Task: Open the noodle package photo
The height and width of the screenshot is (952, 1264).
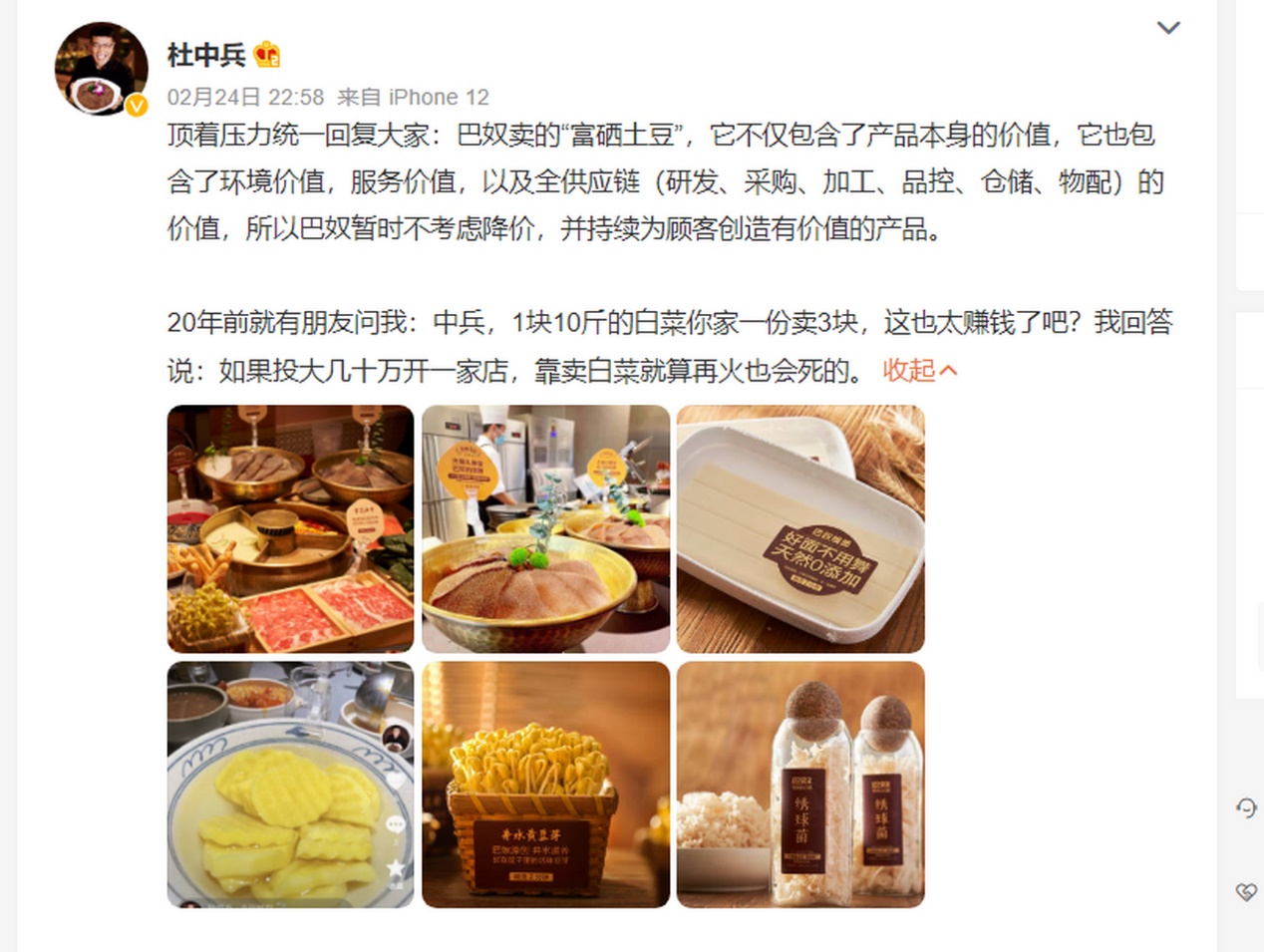Action: click(800, 528)
